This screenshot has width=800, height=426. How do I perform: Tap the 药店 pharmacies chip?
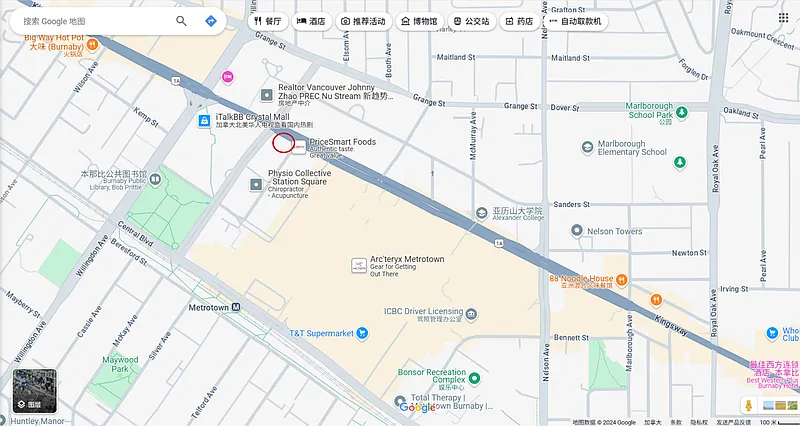[519, 21]
